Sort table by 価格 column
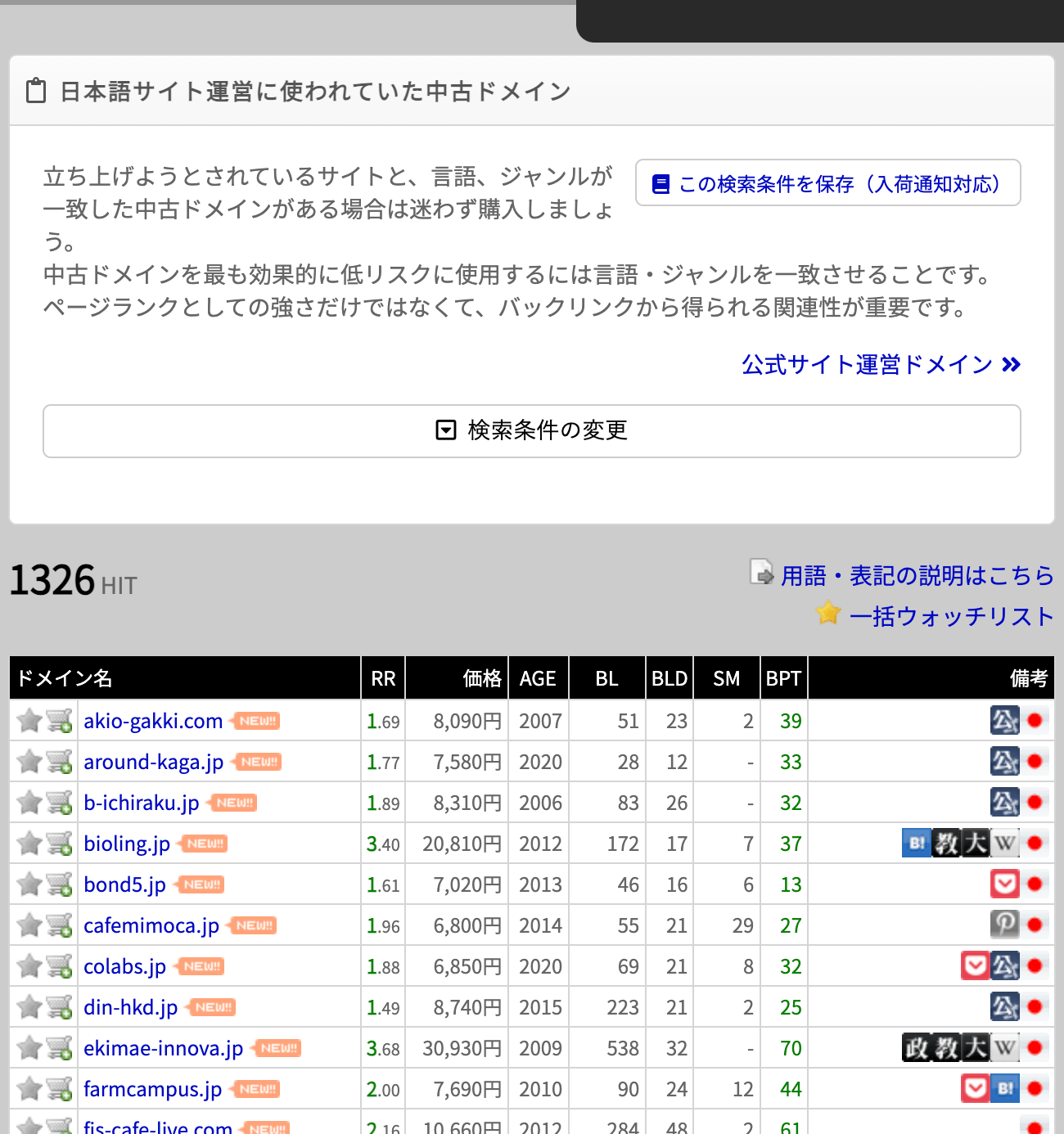This screenshot has width=1064, height=1134. tap(481, 678)
